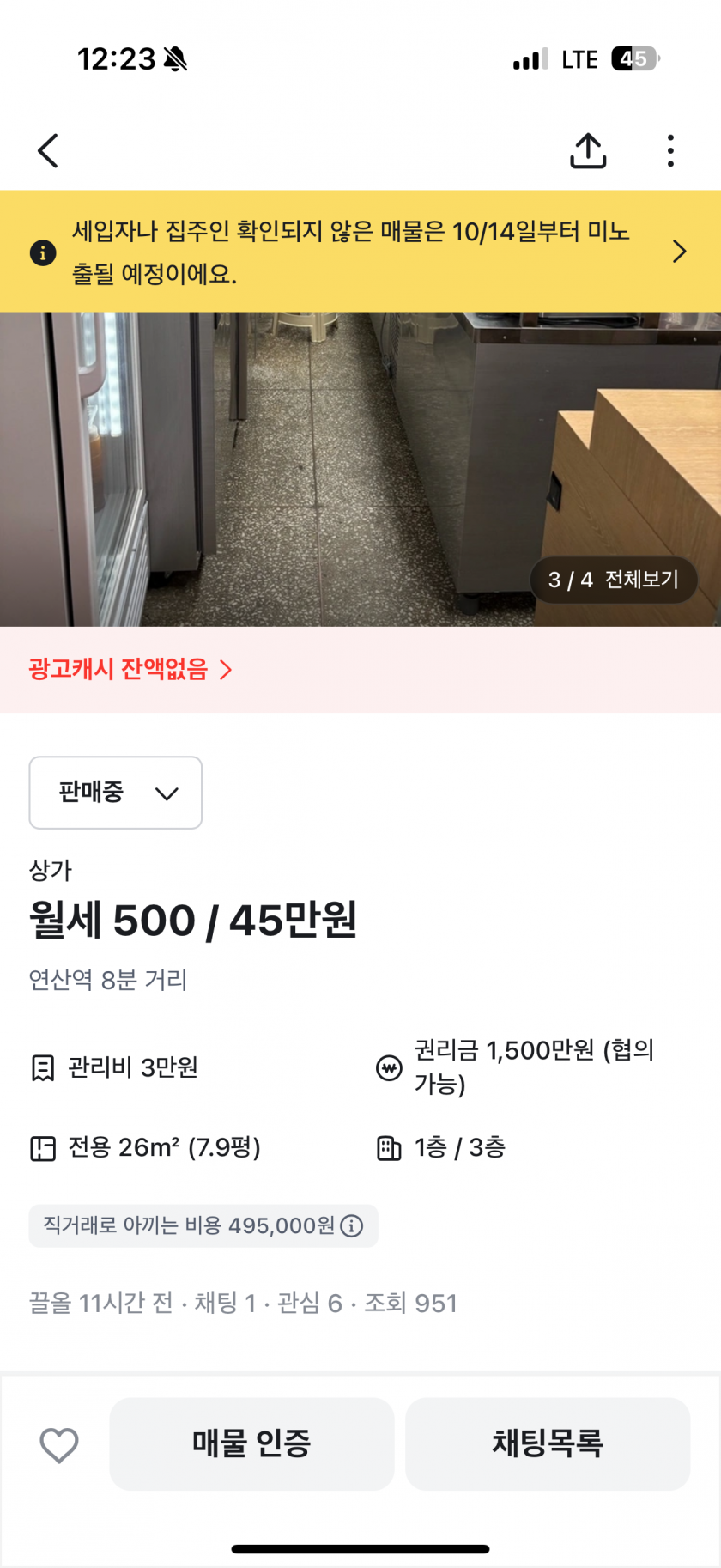Add this listing to favorites with the heart

point(59,1444)
